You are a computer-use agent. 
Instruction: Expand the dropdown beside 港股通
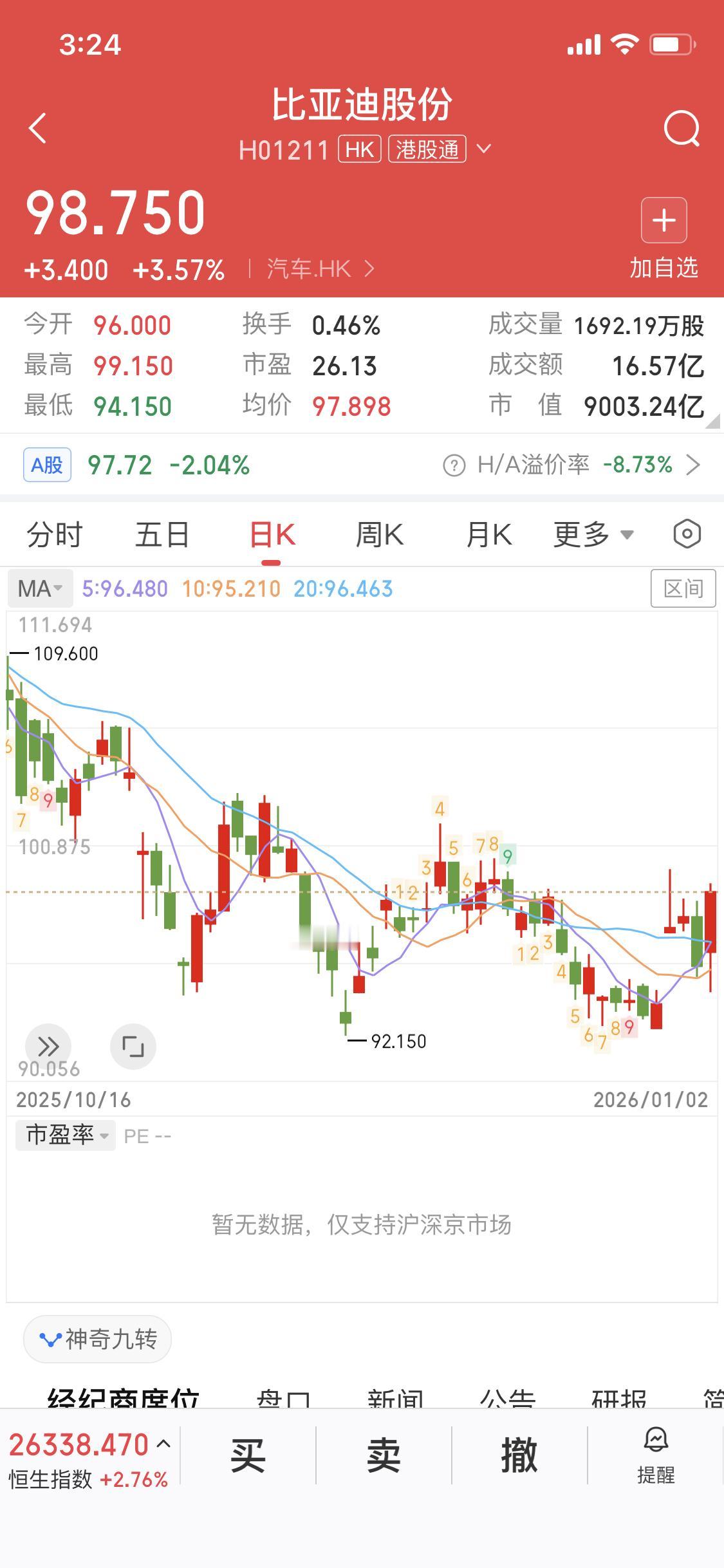(x=484, y=149)
